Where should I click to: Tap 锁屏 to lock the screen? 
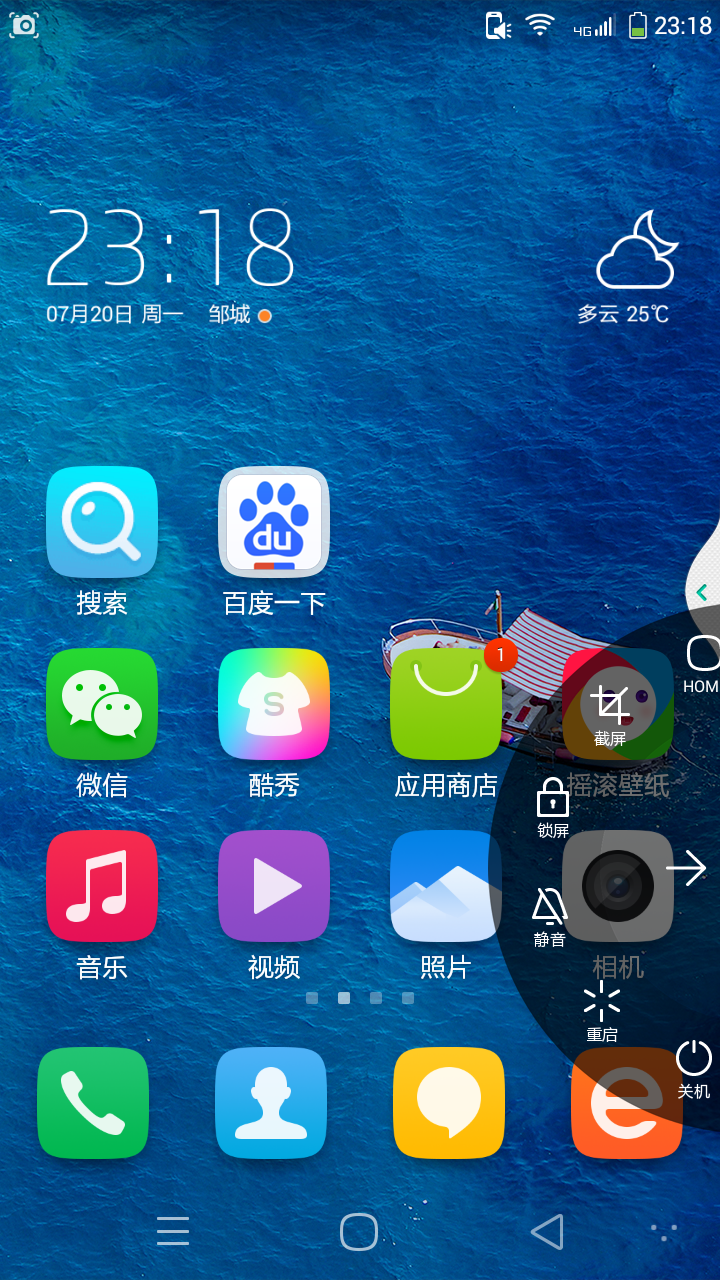(x=553, y=808)
